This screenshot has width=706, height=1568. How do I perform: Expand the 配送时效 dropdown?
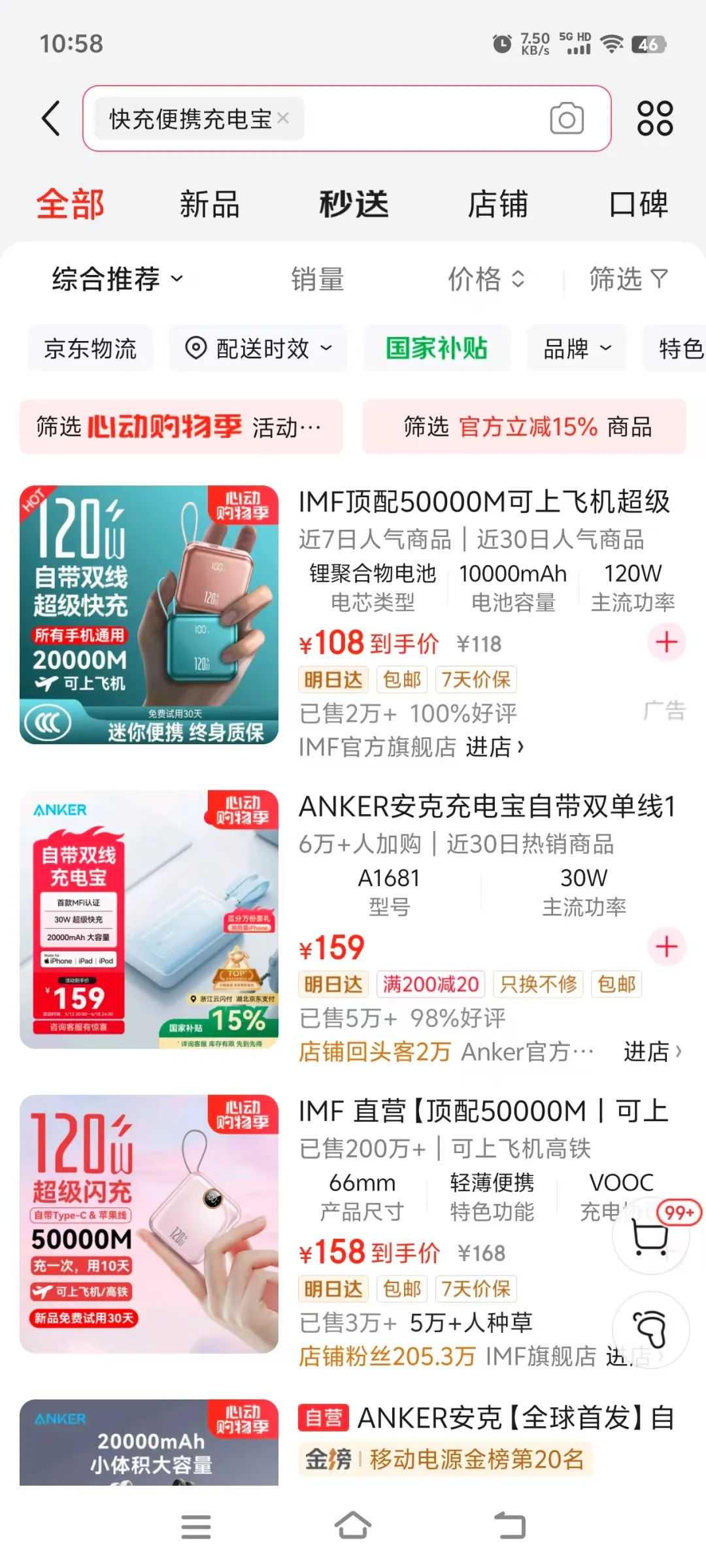coord(258,348)
